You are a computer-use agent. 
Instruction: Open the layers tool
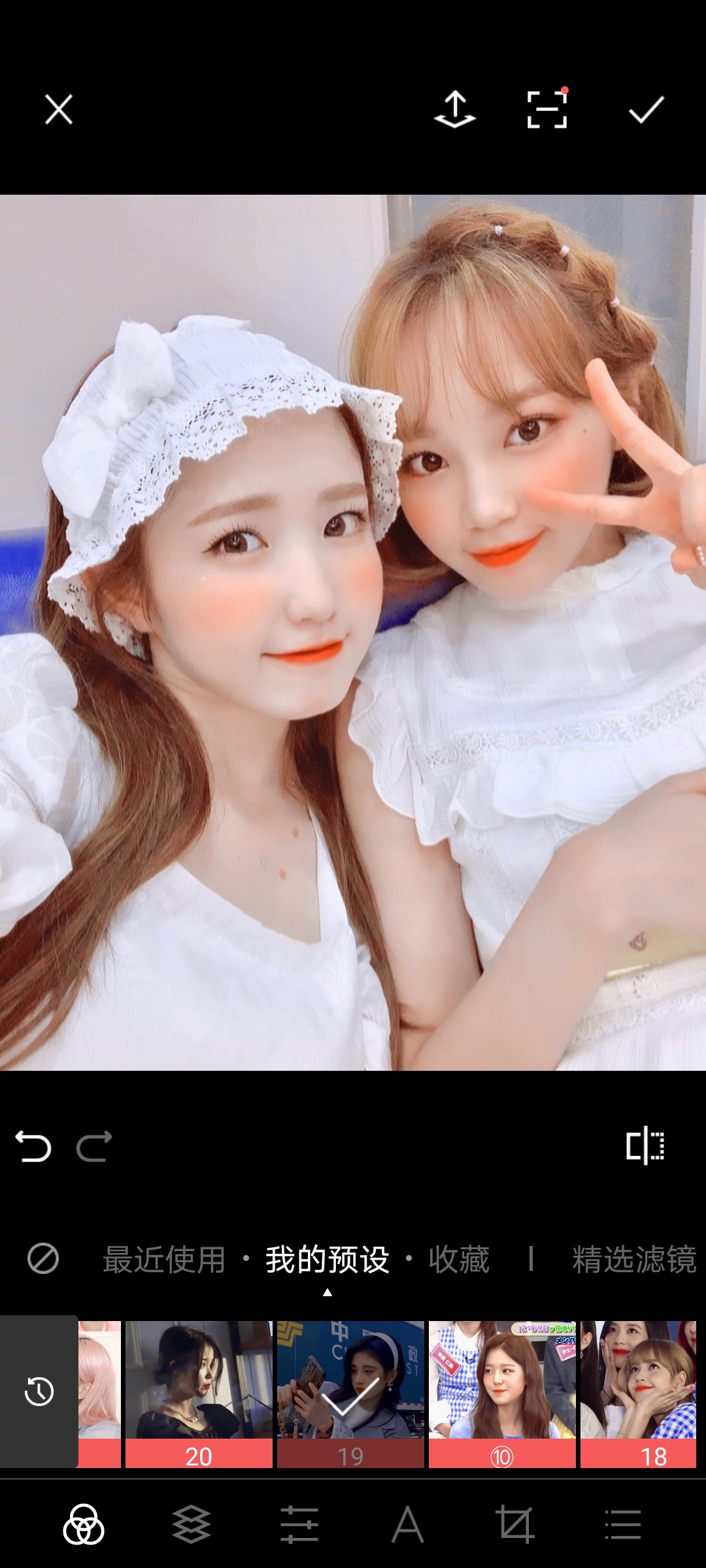[192, 1525]
